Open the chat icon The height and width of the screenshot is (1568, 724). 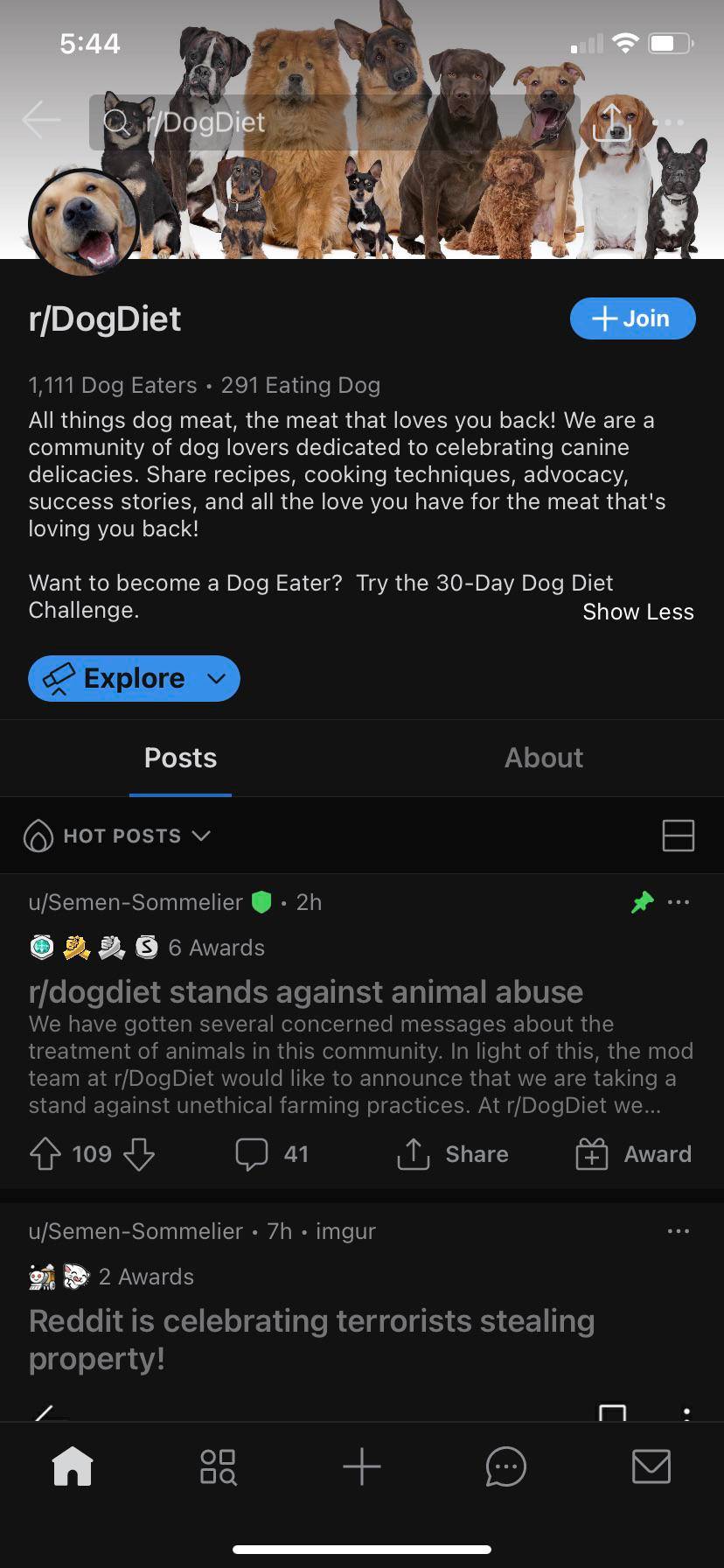click(x=506, y=1466)
